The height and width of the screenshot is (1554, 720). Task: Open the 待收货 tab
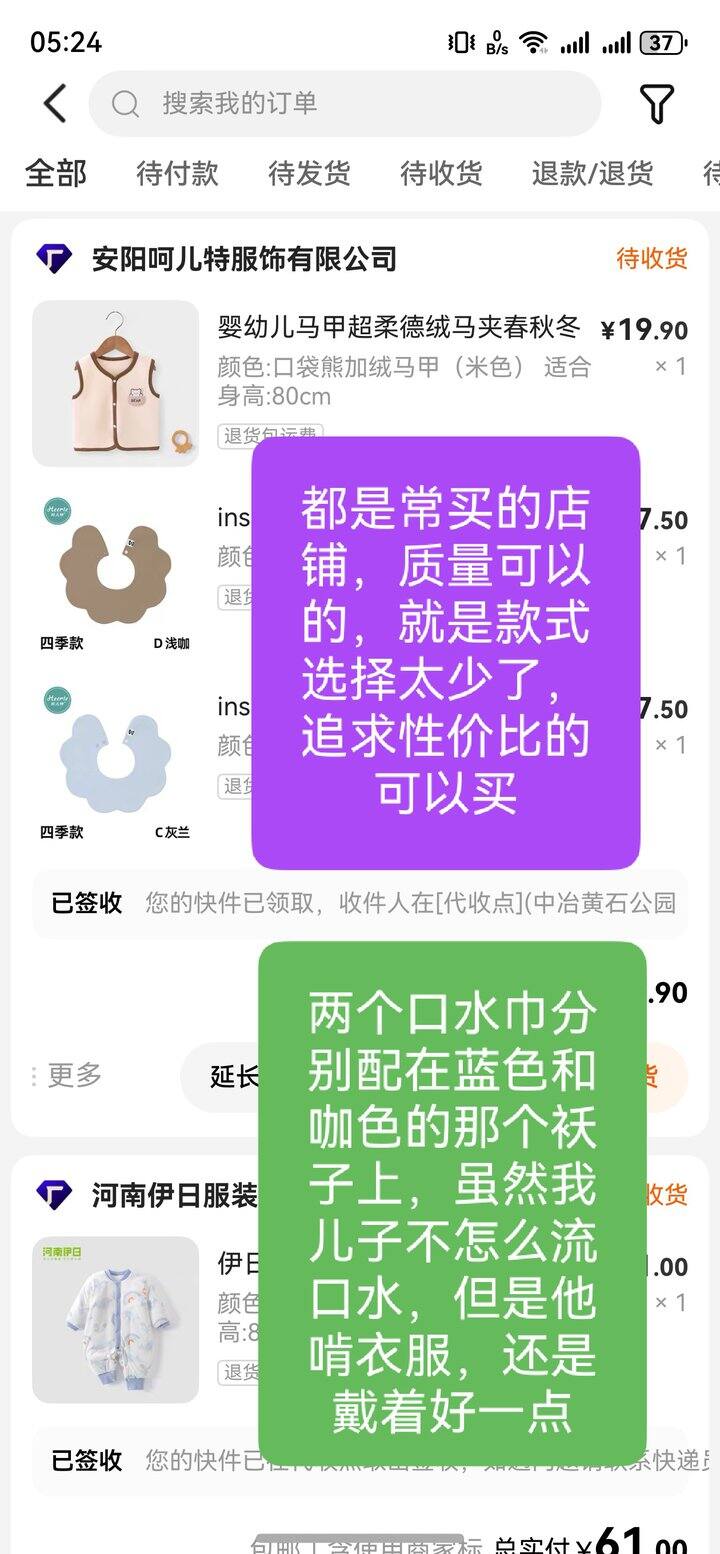pyautogui.click(x=441, y=173)
